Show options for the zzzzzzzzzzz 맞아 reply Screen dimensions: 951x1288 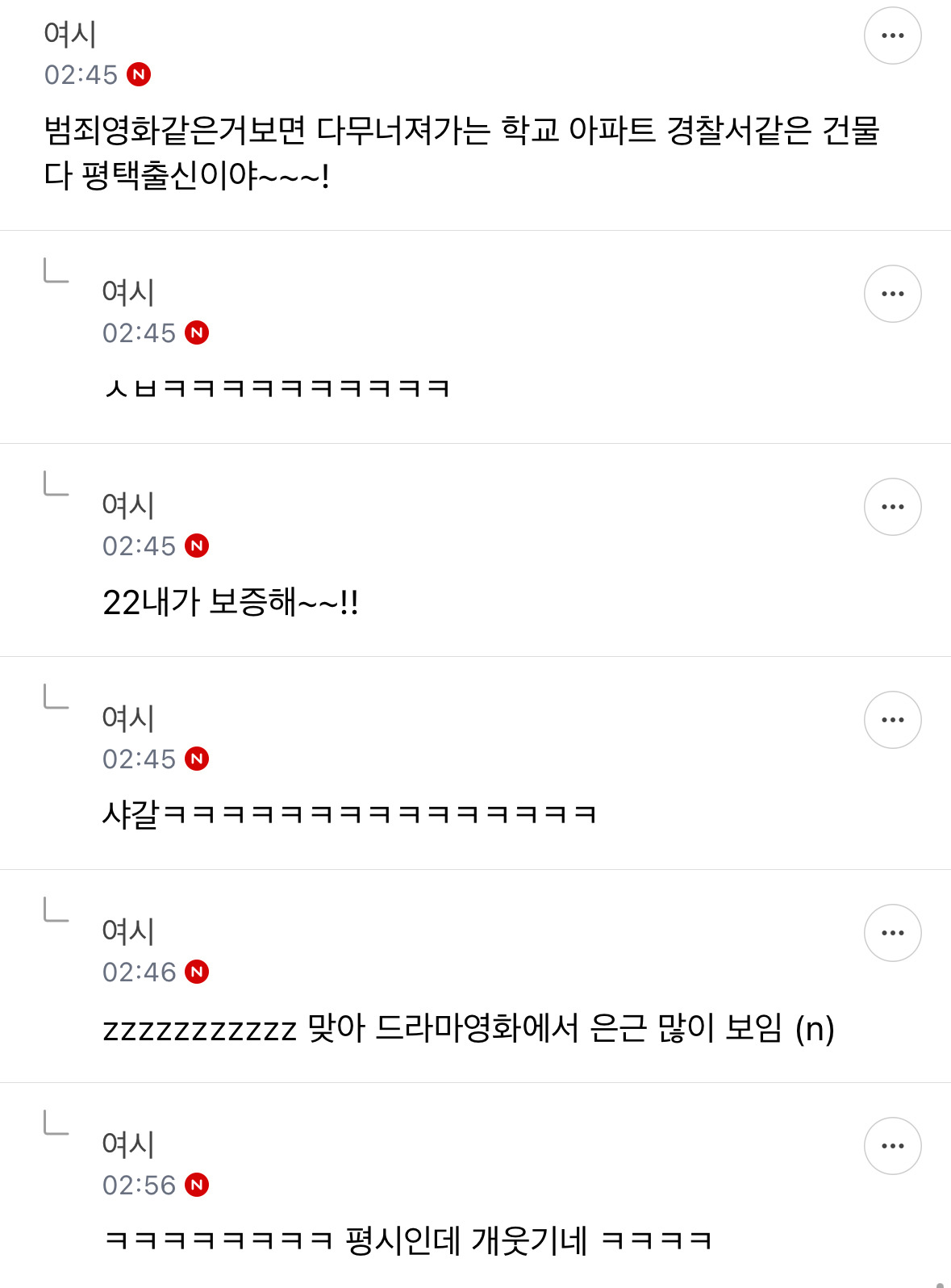tap(892, 933)
